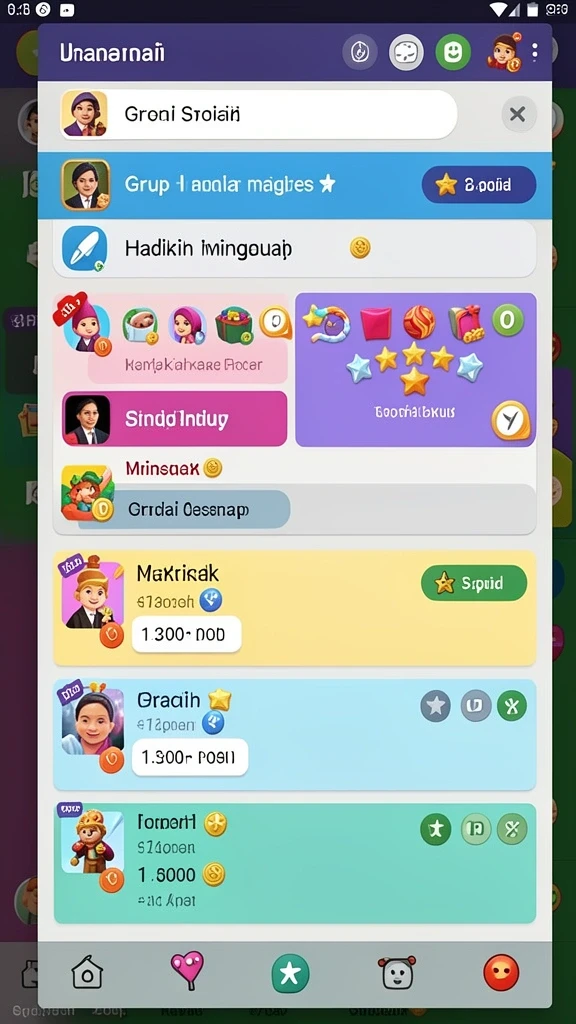Image resolution: width=576 pixels, height=1024 pixels.
Task: Tap the star button in the blue banner
Action: [x=479, y=185]
